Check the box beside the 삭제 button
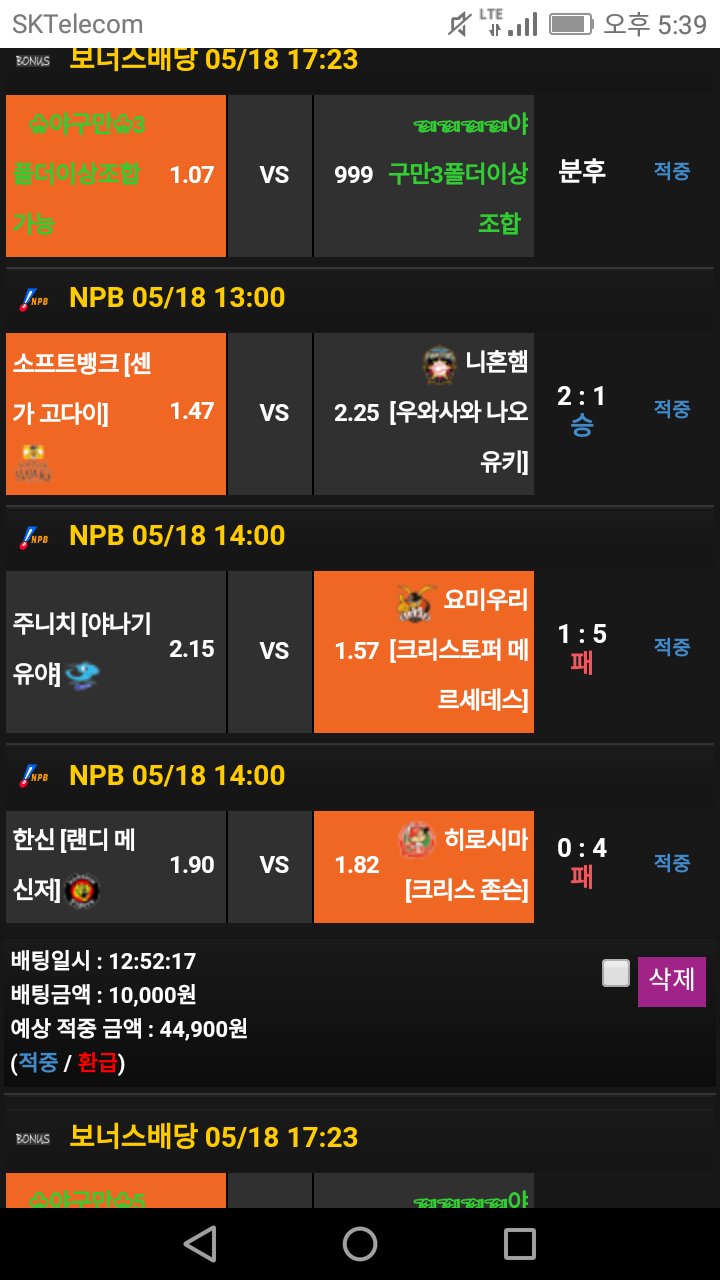Screen dimensions: 720x1280 tap(616, 973)
